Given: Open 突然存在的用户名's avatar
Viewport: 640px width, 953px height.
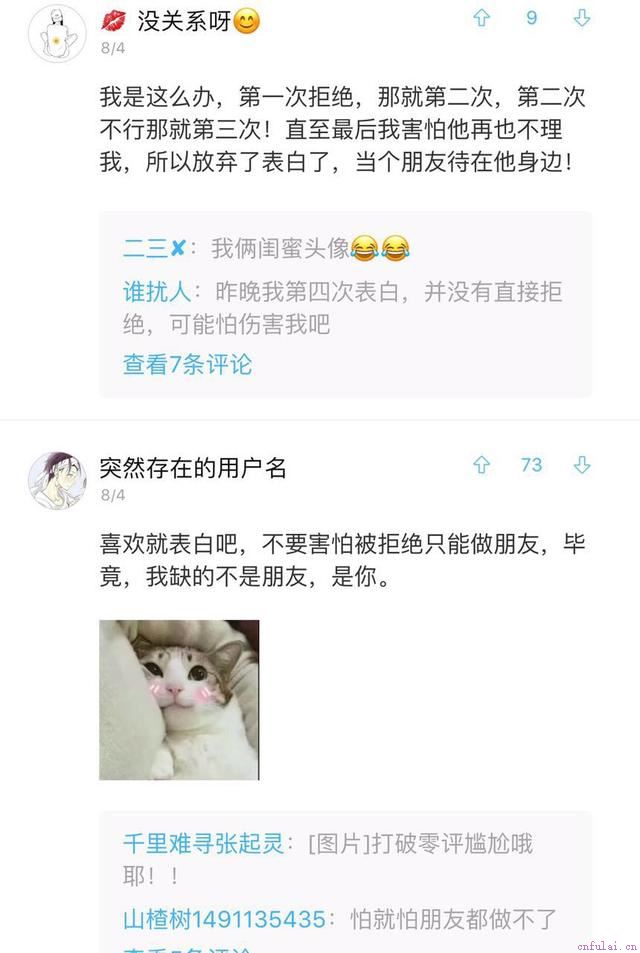Looking at the screenshot, I should point(56,479).
